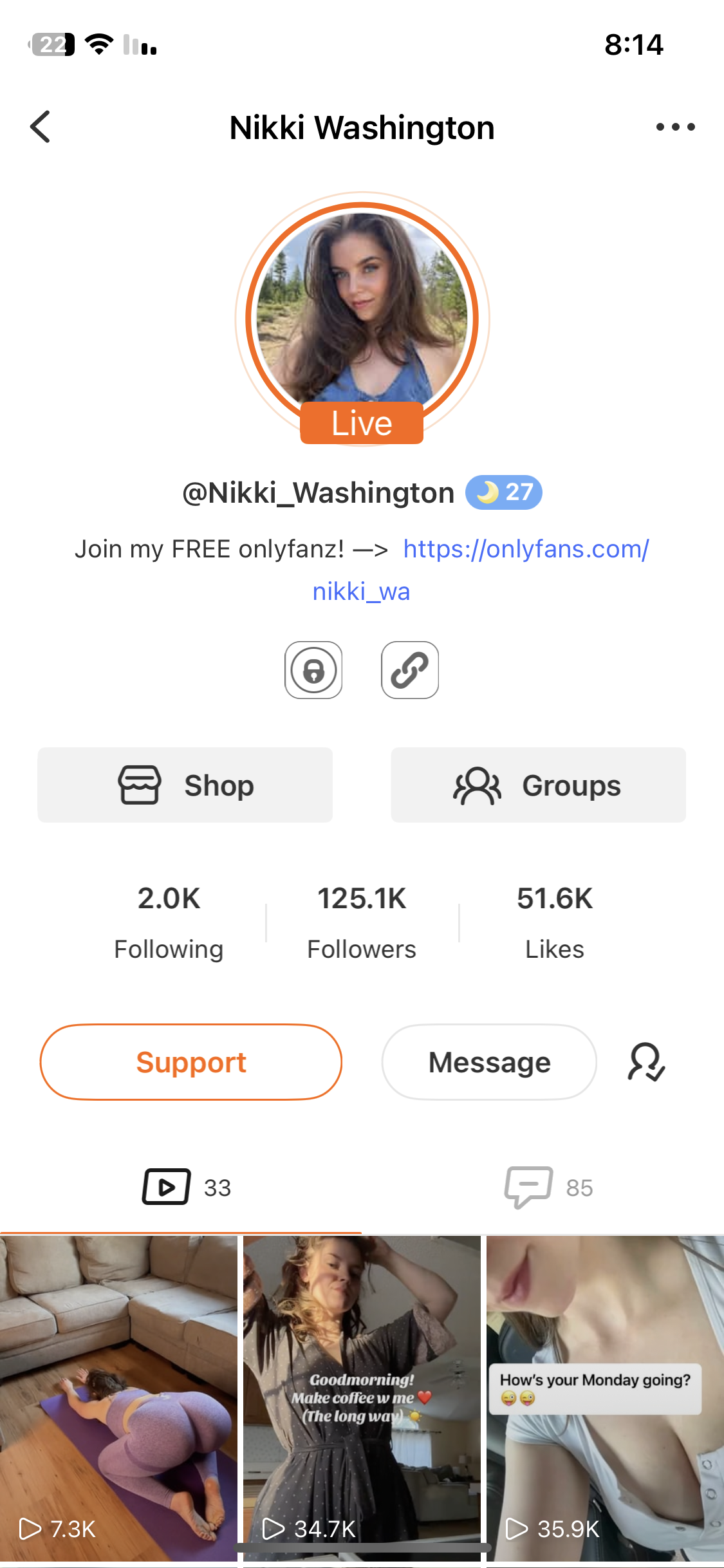Switch to the posts tab with 85

[x=548, y=1187]
